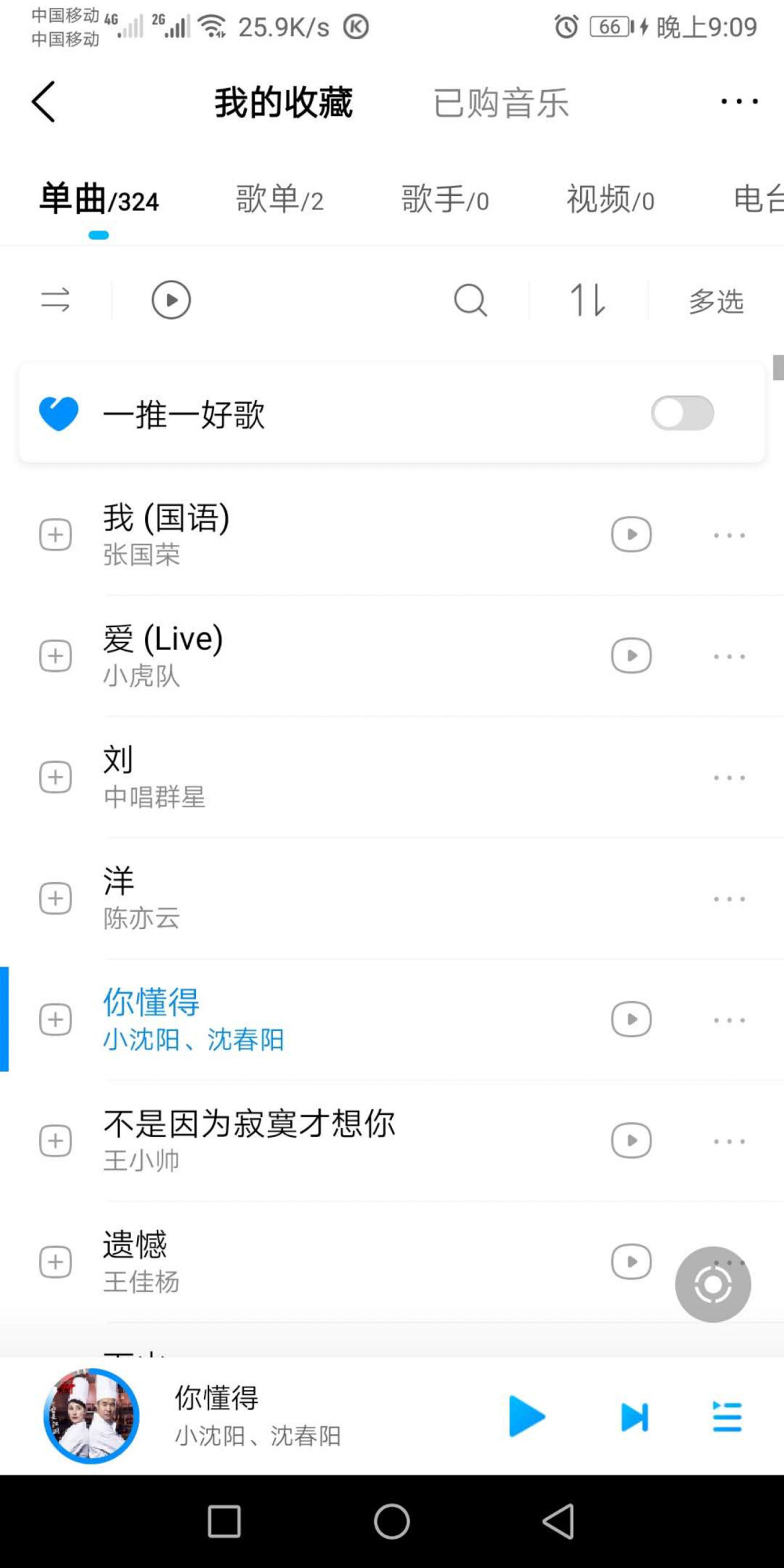Tap the floating listen-recognize circle button
Image resolution: width=784 pixels, height=1568 pixels.
[712, 1284]
